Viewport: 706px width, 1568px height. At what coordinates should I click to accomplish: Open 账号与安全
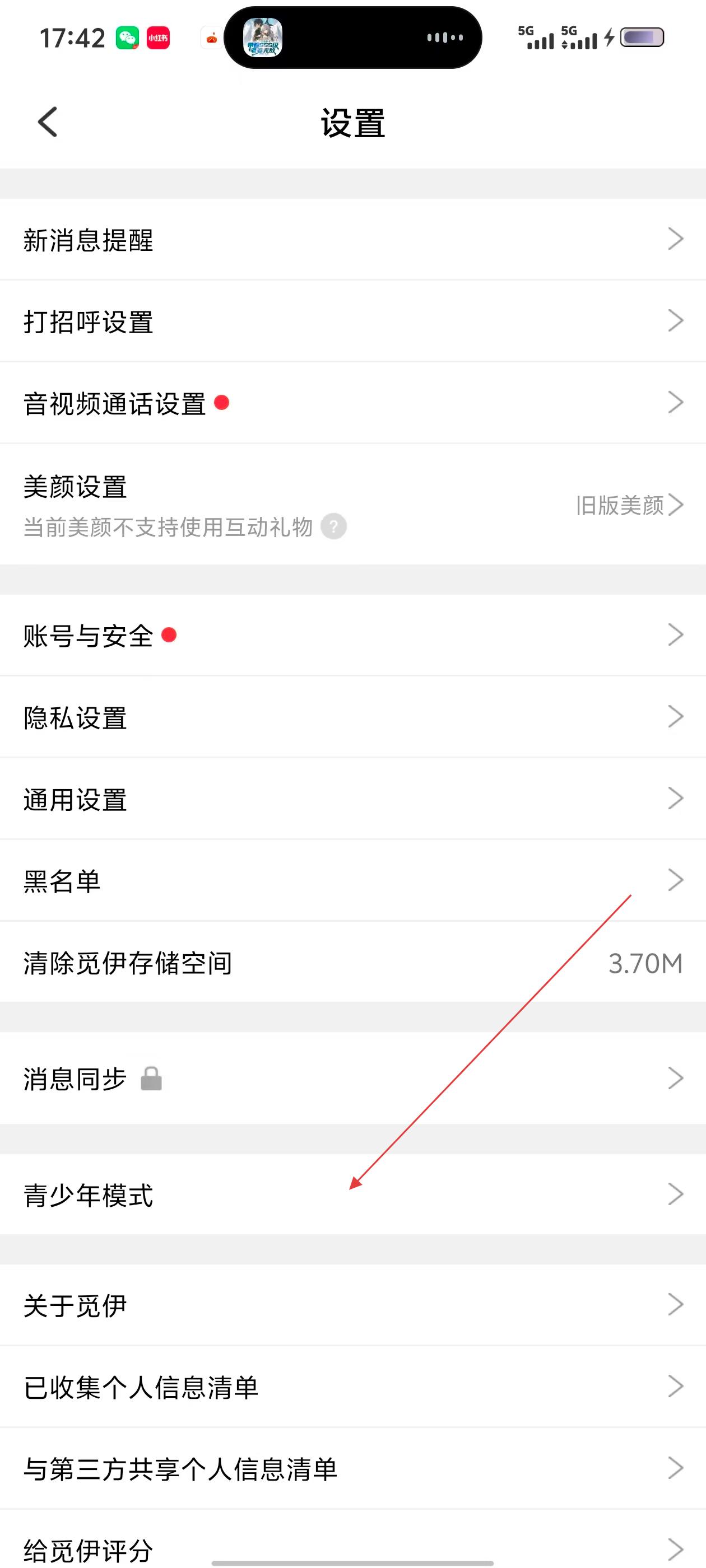(x=352, y=635)
